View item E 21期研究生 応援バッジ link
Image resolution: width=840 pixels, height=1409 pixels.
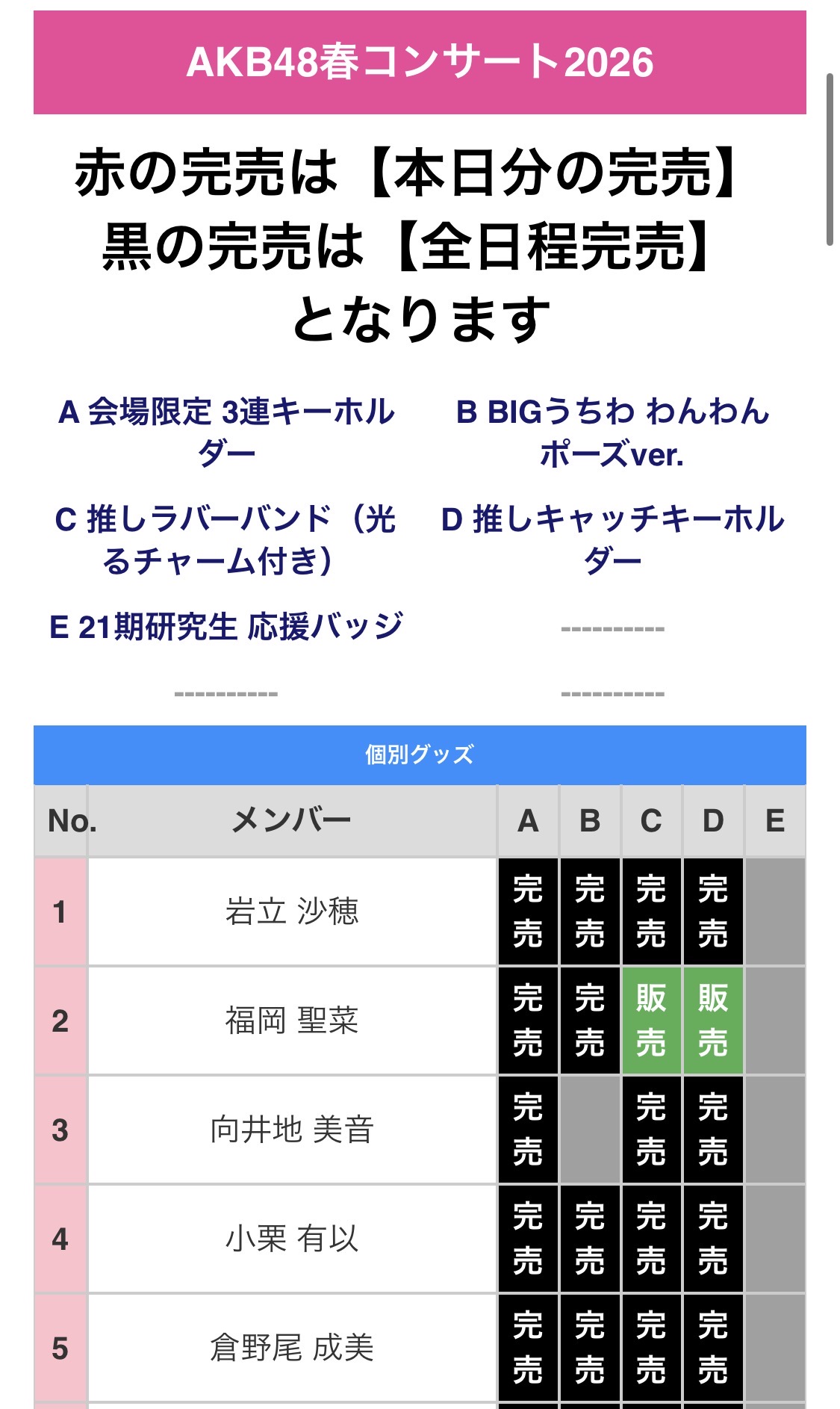pyautogui.click(x=226, y=627)
